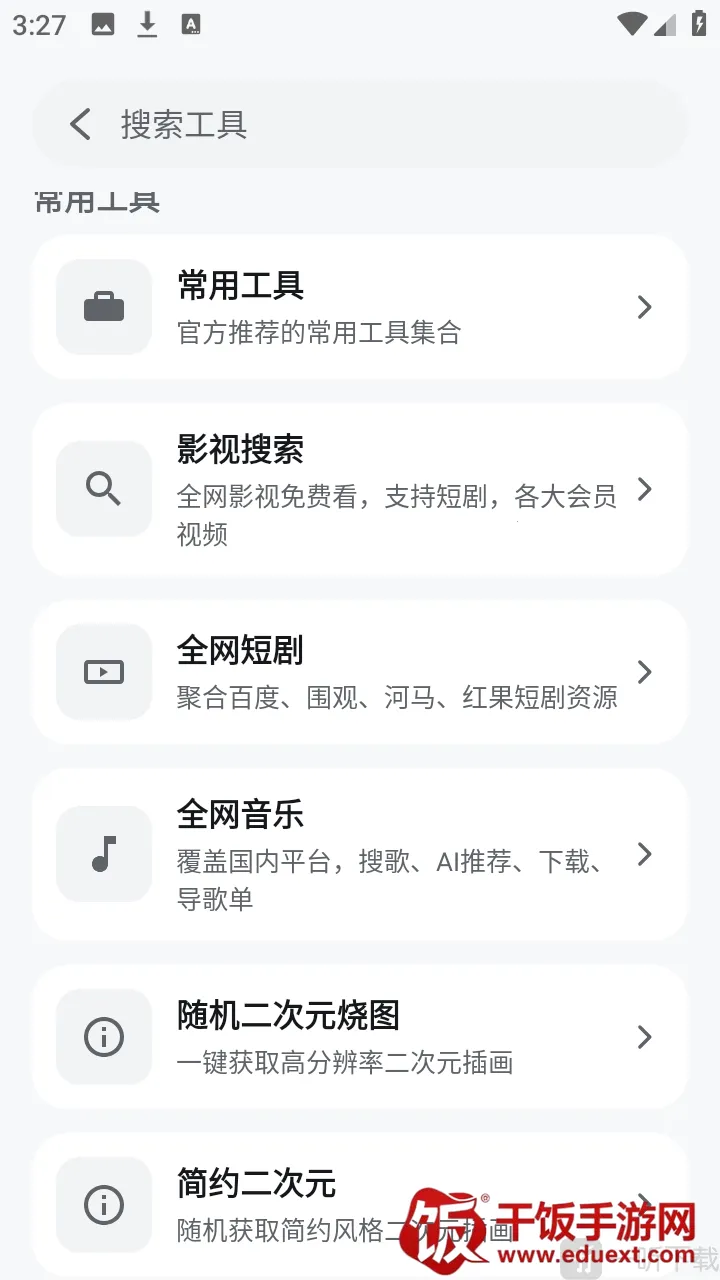Open 随机二次元烧图 tool

[x=360, y=1037]
